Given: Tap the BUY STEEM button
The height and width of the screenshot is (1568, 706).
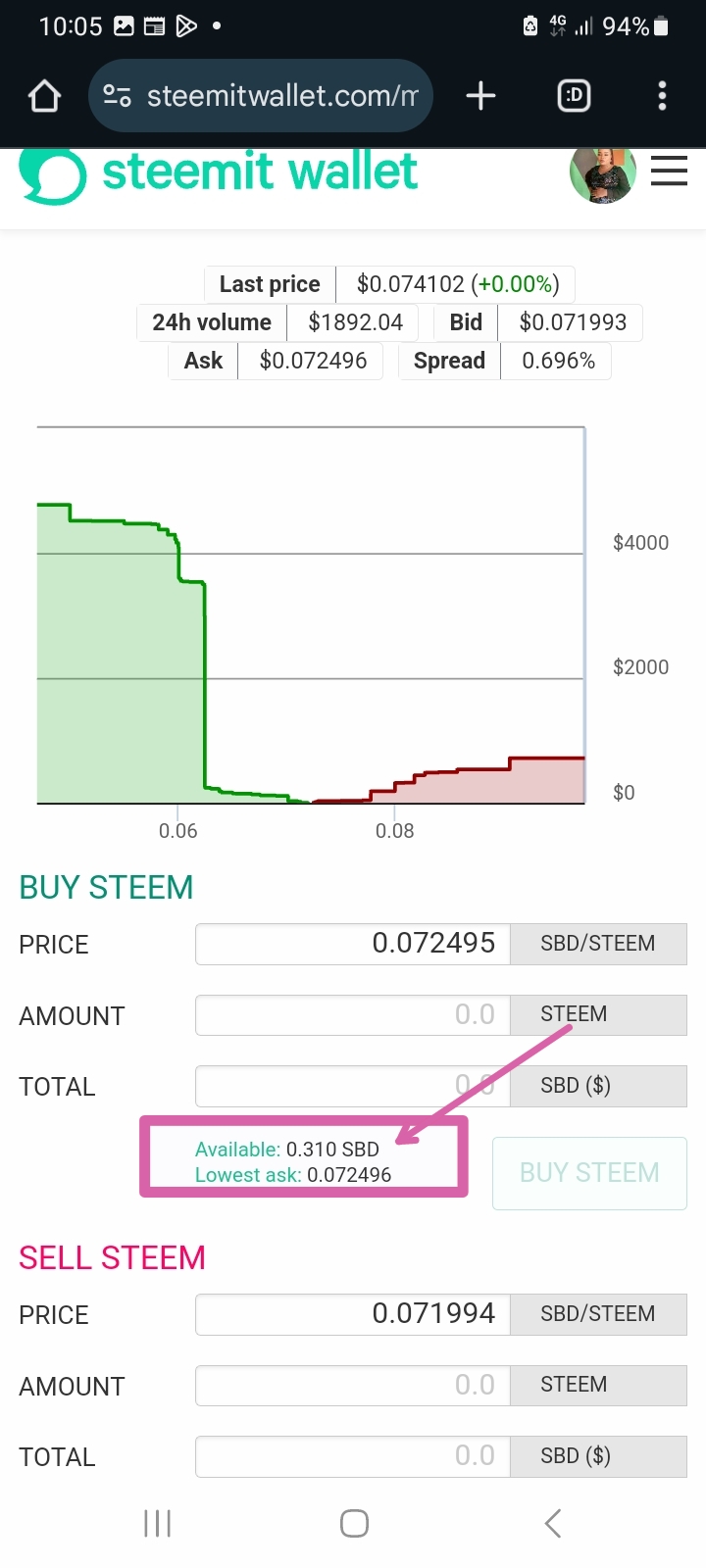Looking at the screenshot, I should click(589, 1173).
